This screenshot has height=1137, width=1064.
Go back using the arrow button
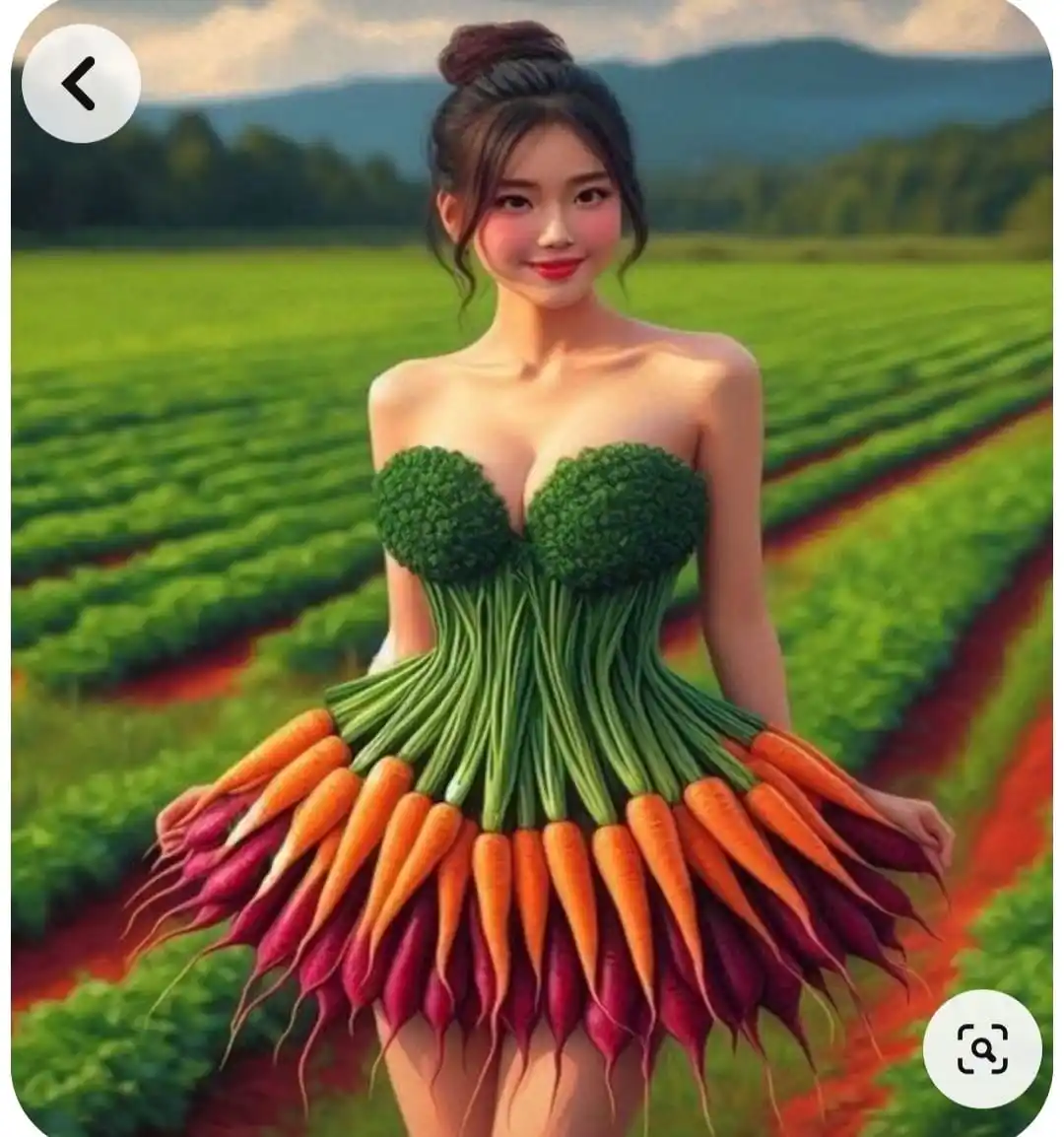pyautogui.click(x=80, y=85)
